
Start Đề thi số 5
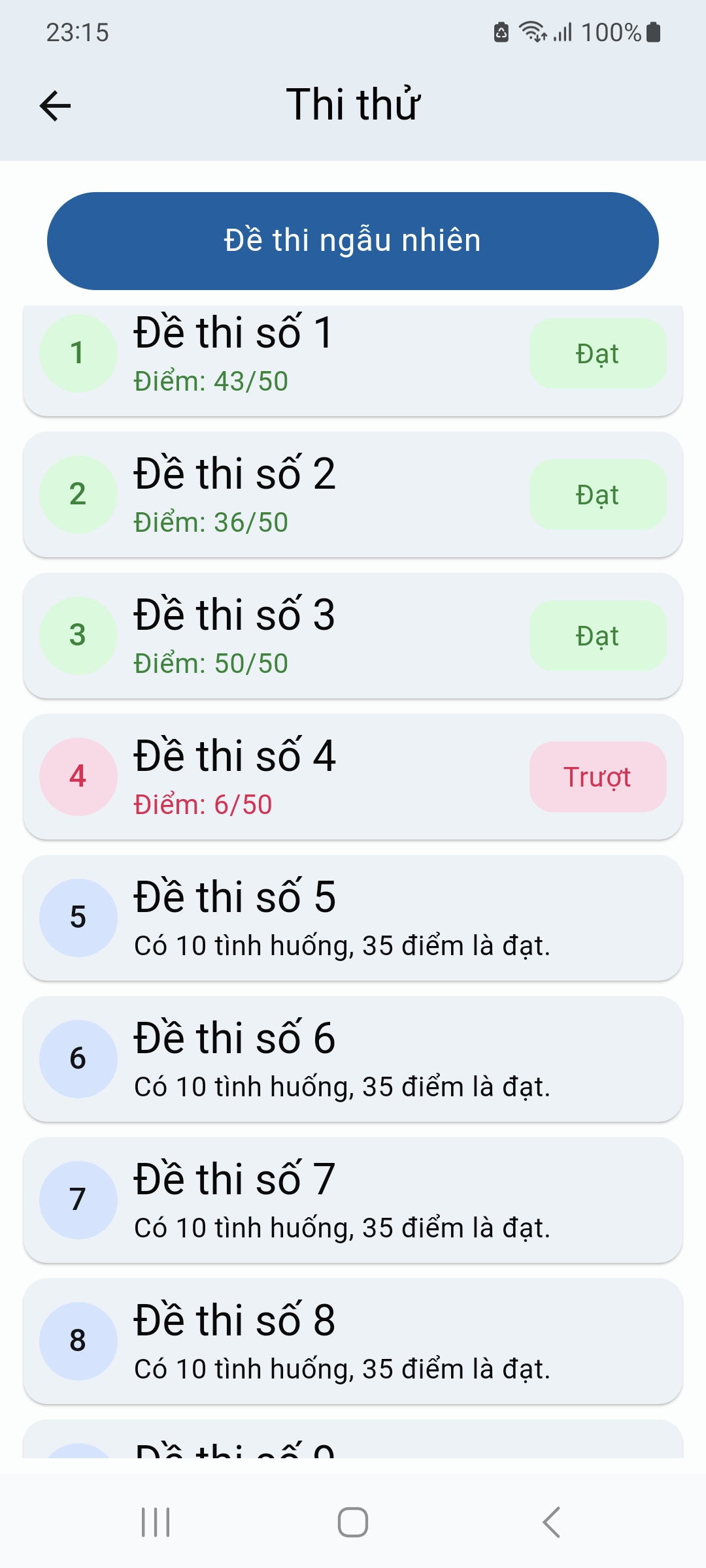(353, 918)
